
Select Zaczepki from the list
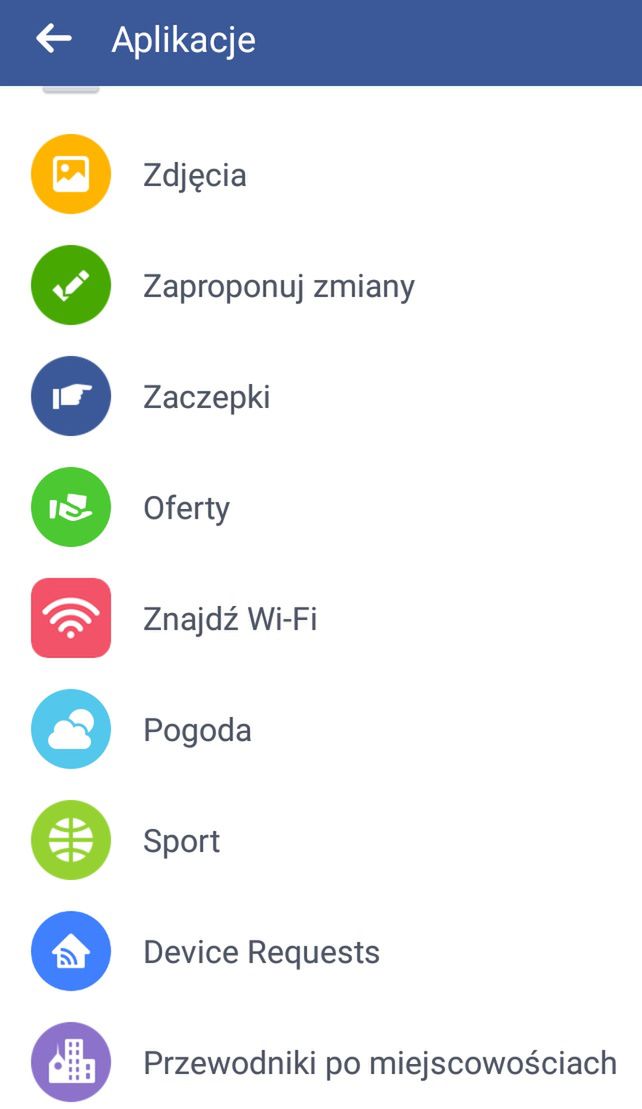pos(206,397)
